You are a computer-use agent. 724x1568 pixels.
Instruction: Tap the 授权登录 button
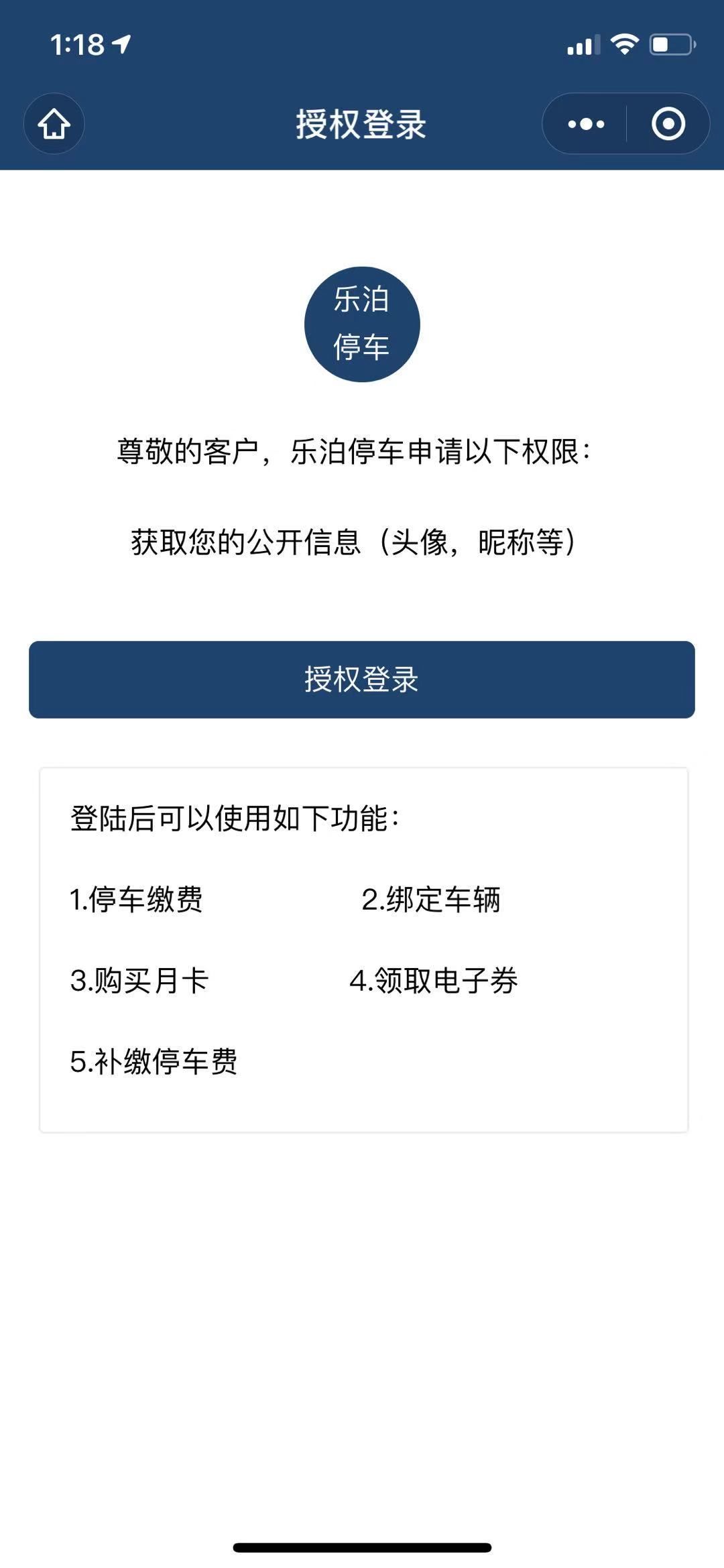[x=361, y=679]
